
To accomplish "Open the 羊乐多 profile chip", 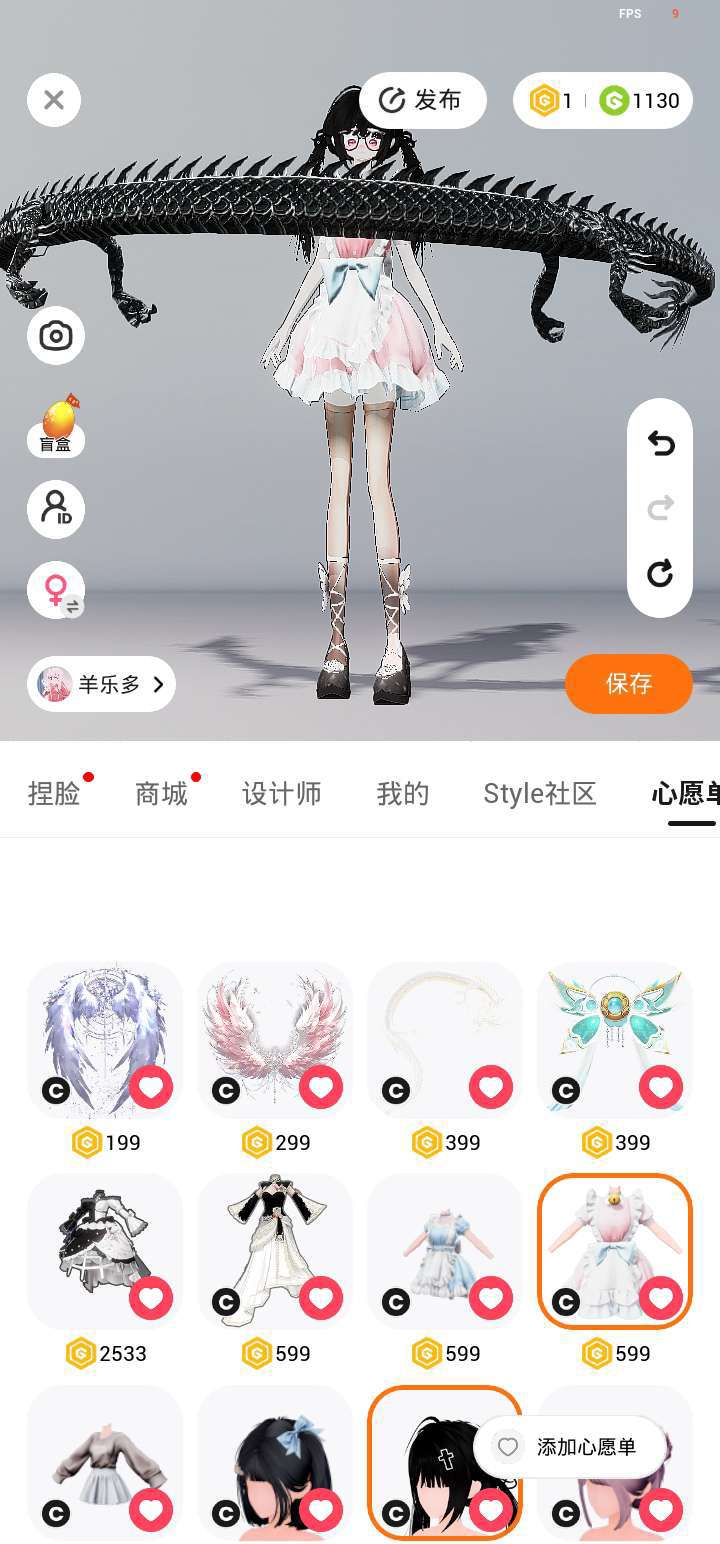I will (101, 684).
